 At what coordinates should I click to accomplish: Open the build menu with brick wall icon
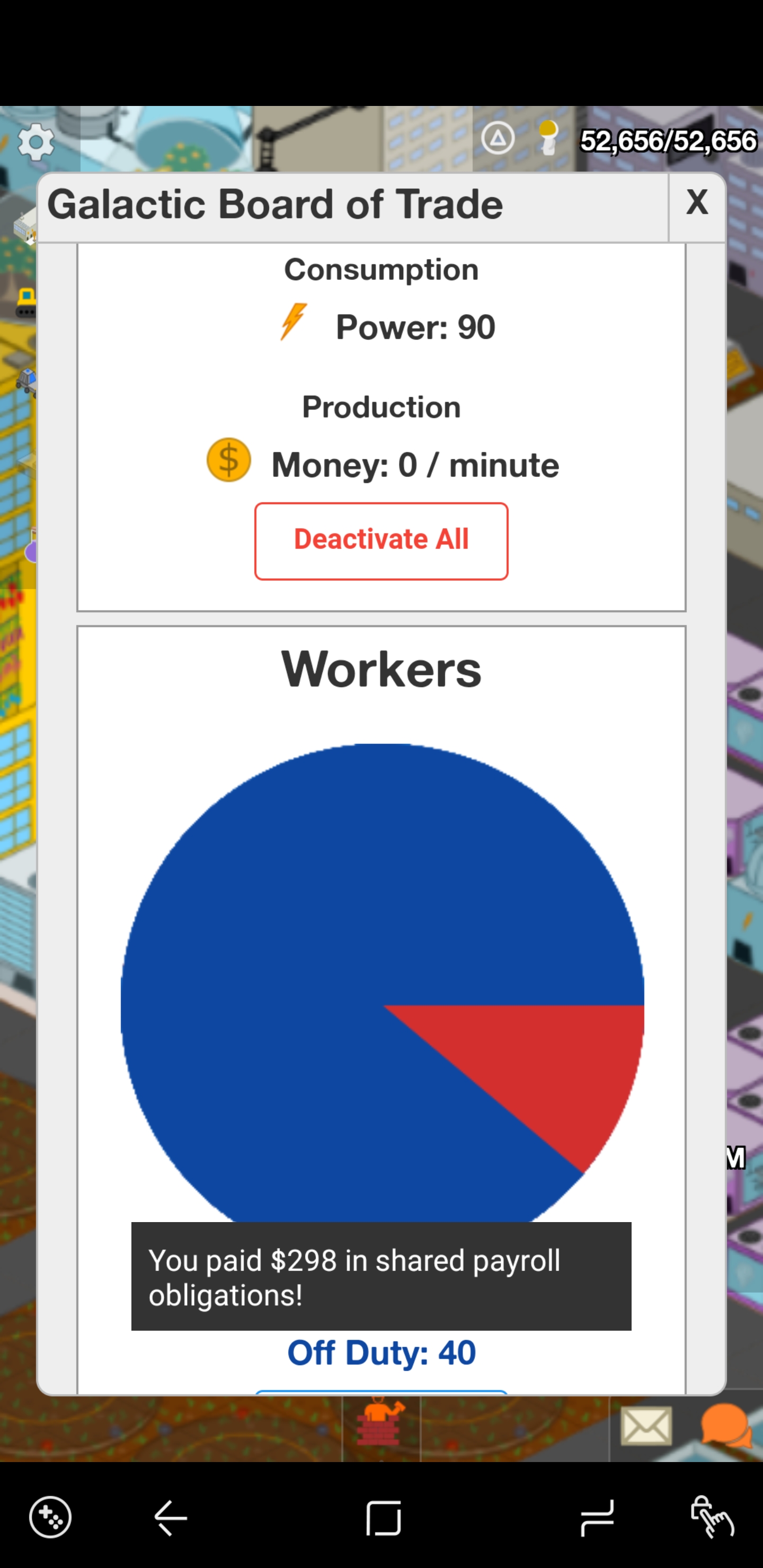381,1426
